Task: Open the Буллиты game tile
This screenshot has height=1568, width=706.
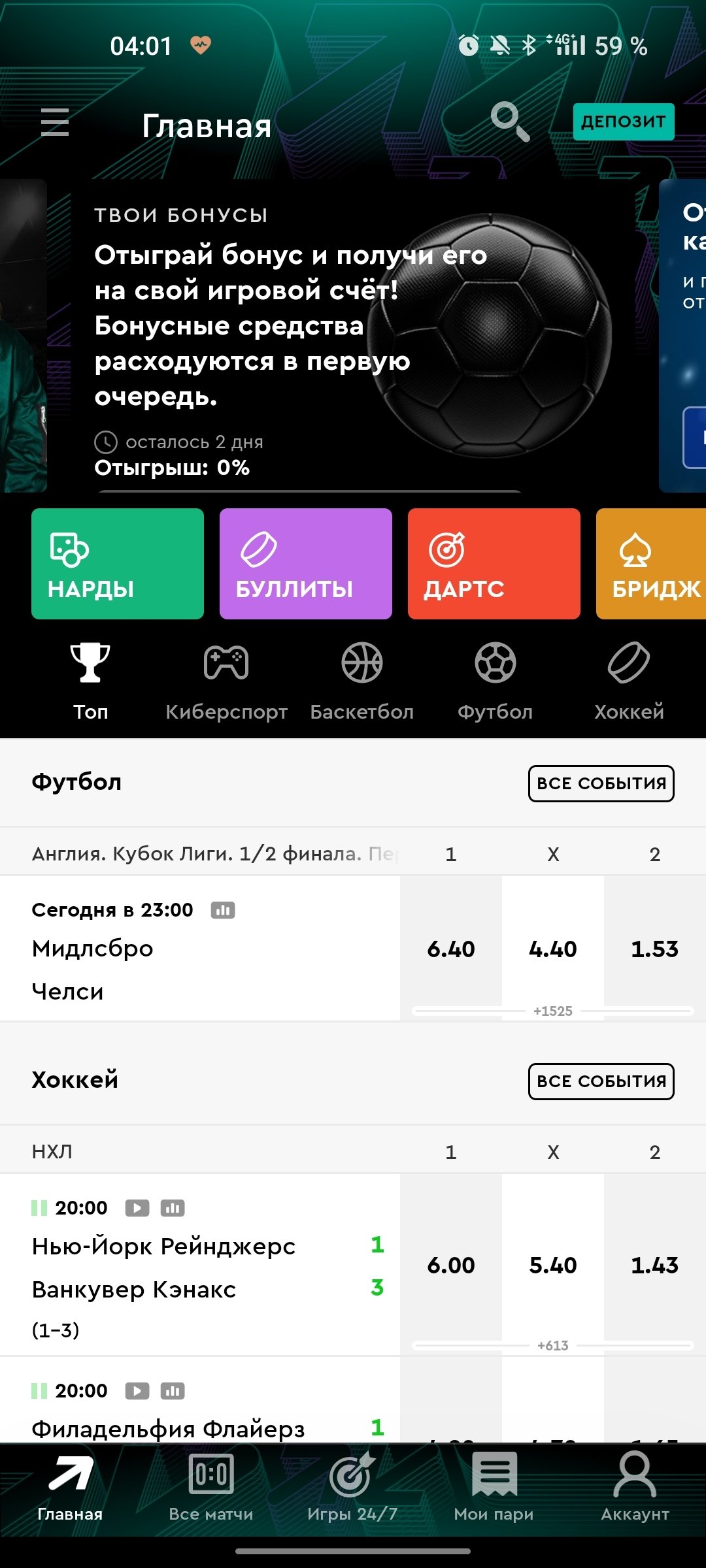Action: (x=306, y=564)
